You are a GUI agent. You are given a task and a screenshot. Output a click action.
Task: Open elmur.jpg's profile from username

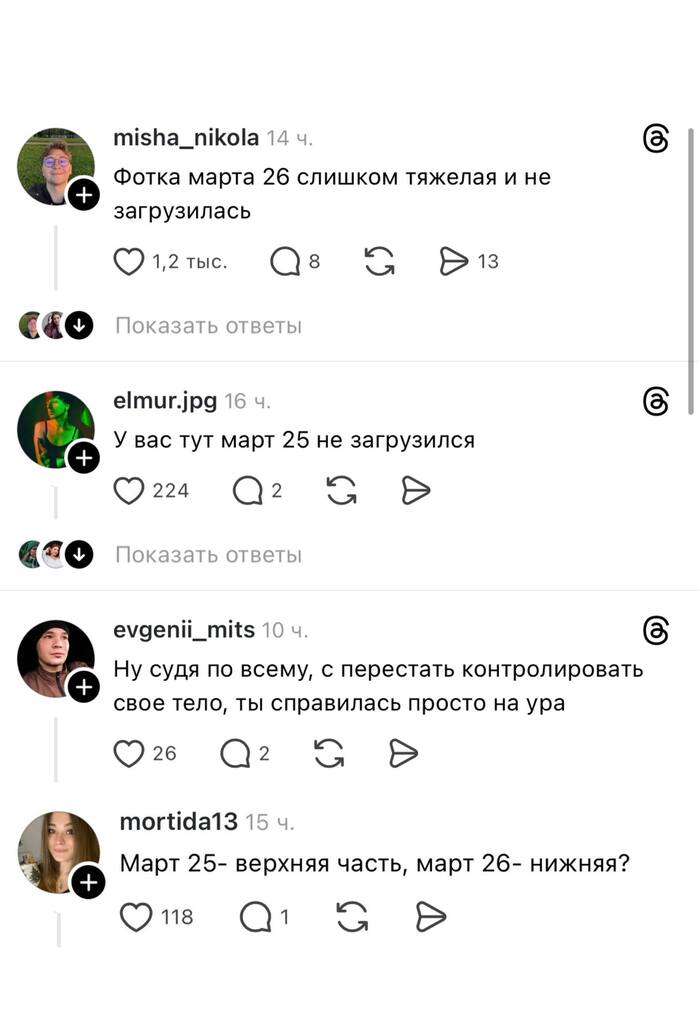coord(165,401)
